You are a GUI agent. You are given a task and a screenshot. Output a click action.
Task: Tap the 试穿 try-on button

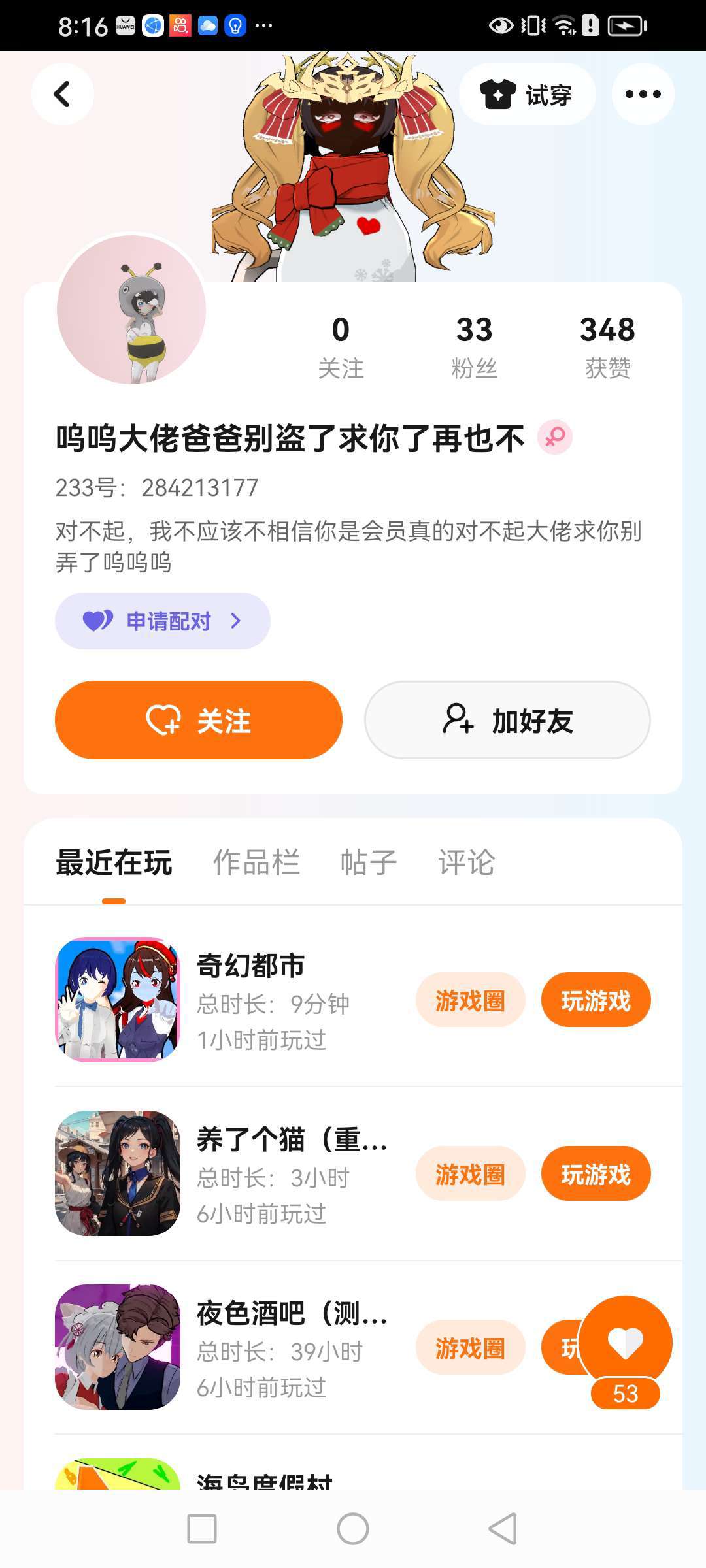click(528, 94)
